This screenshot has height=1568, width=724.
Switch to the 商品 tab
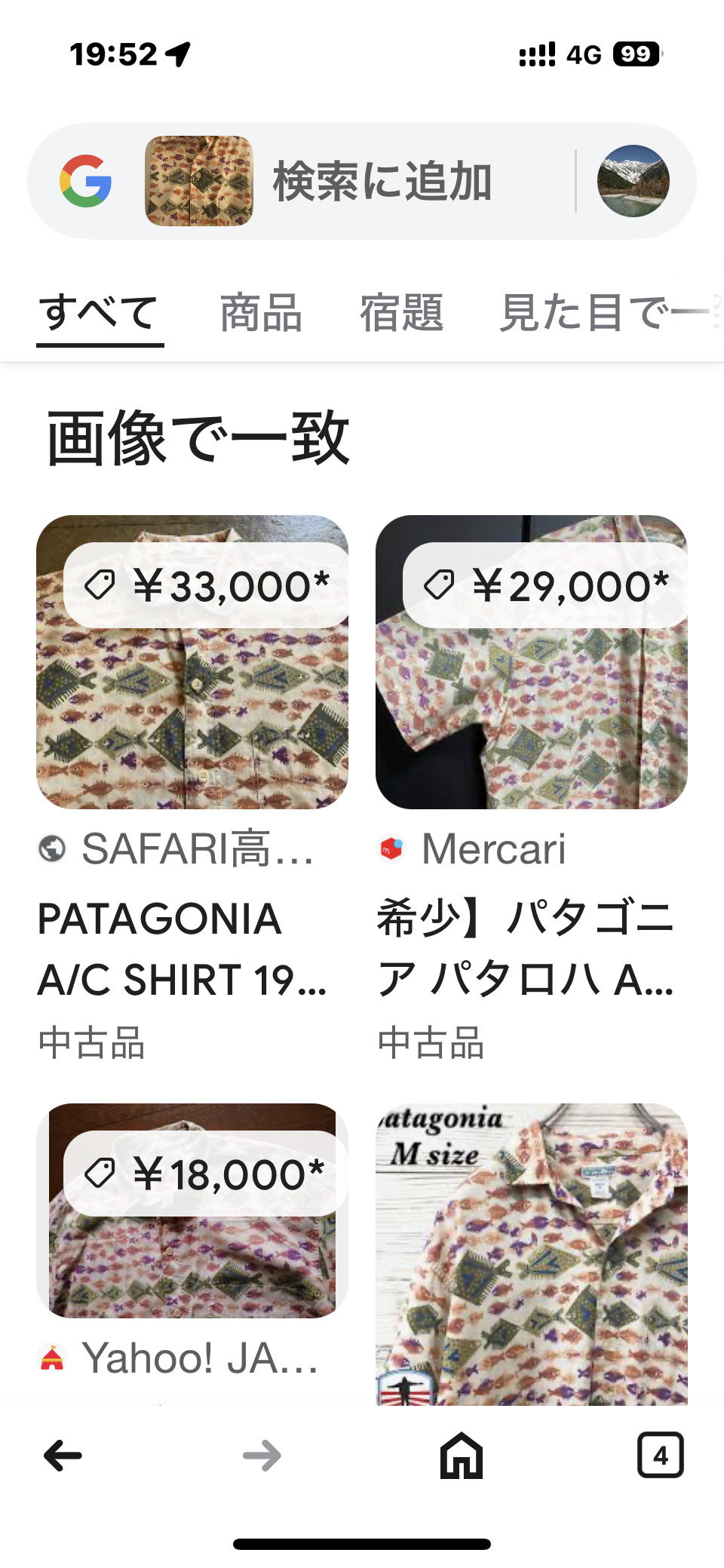pyautogui.click(x=261, y=313)
